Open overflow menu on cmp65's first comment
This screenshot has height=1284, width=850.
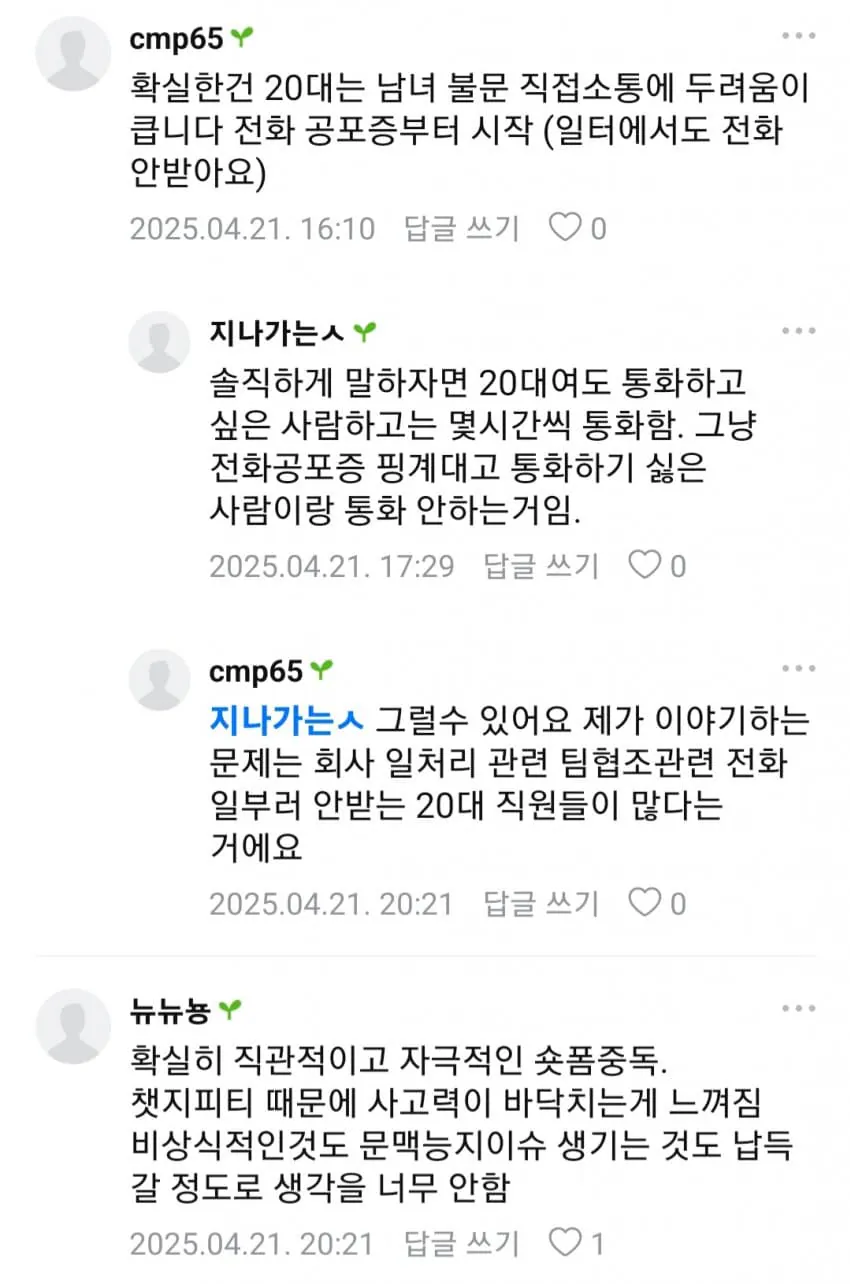coord(798,36)
